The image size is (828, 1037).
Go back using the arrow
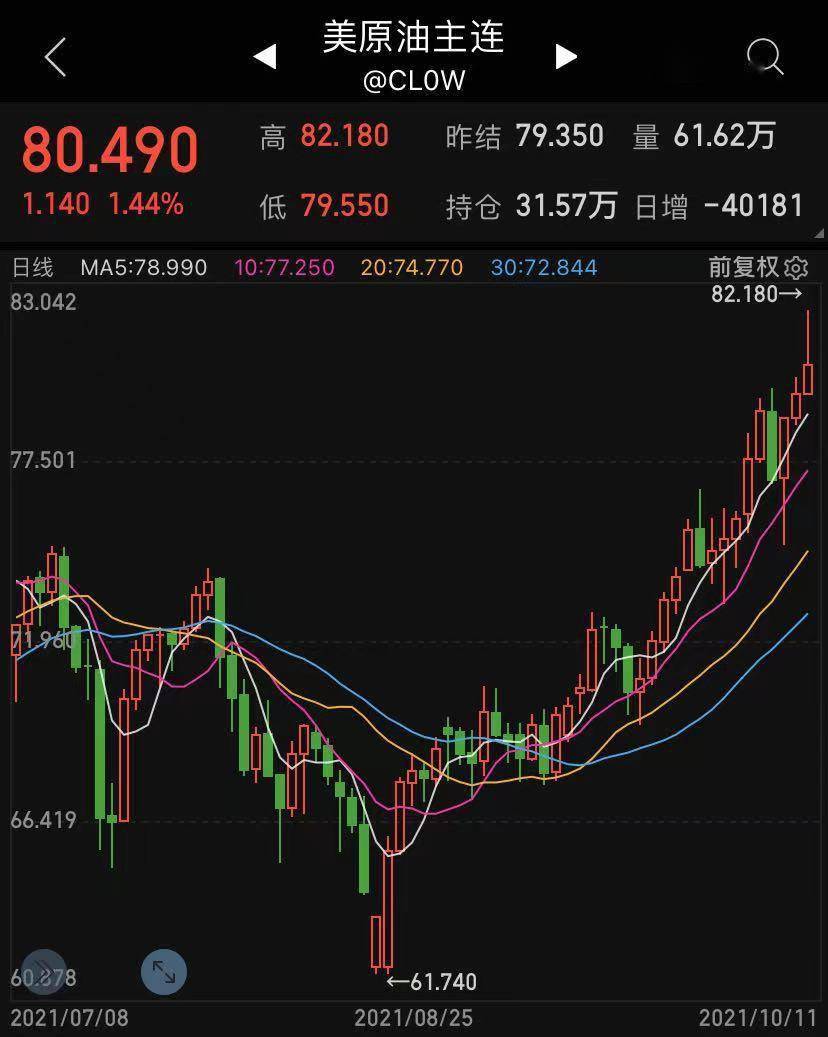pos(55,57)
